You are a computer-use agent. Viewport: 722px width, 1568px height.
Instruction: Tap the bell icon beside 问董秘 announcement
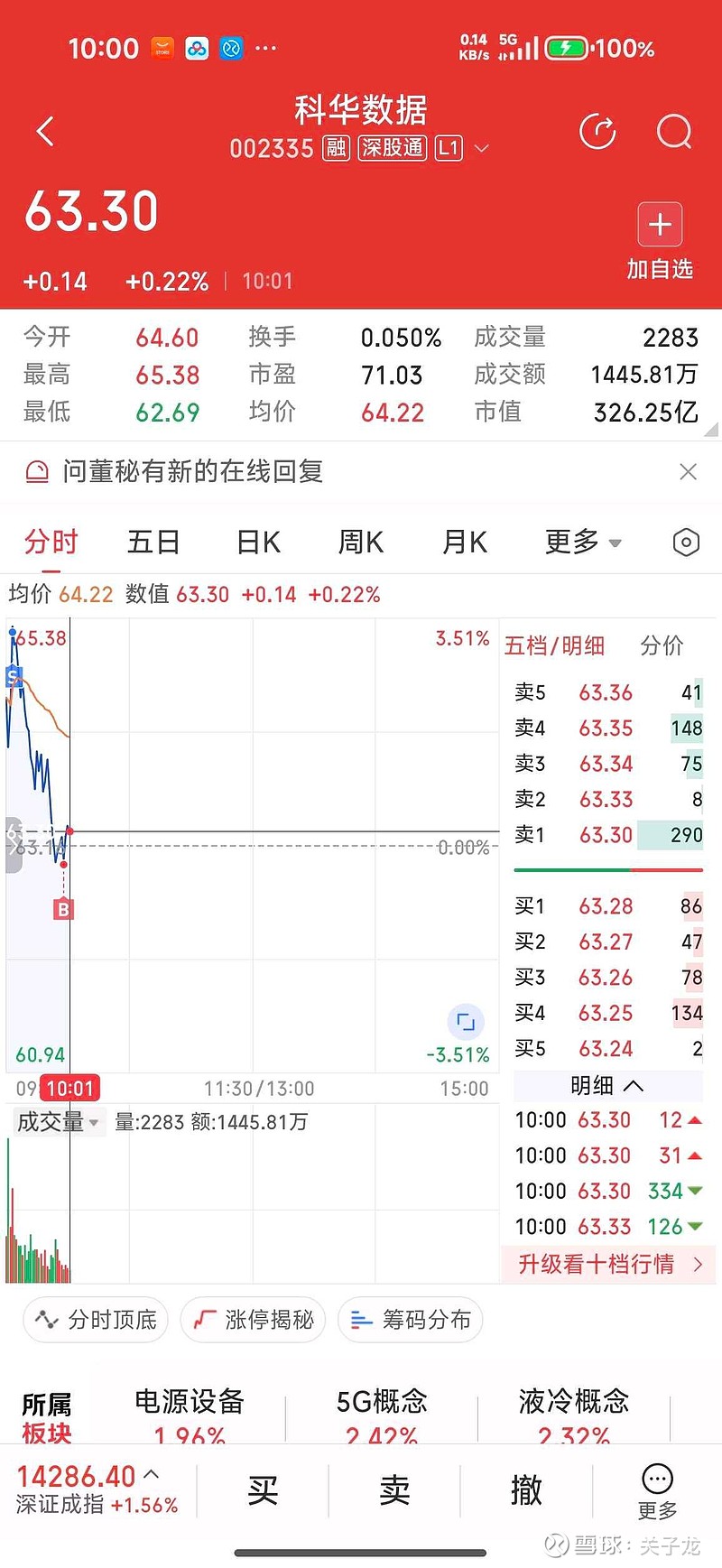pos(36,471)
